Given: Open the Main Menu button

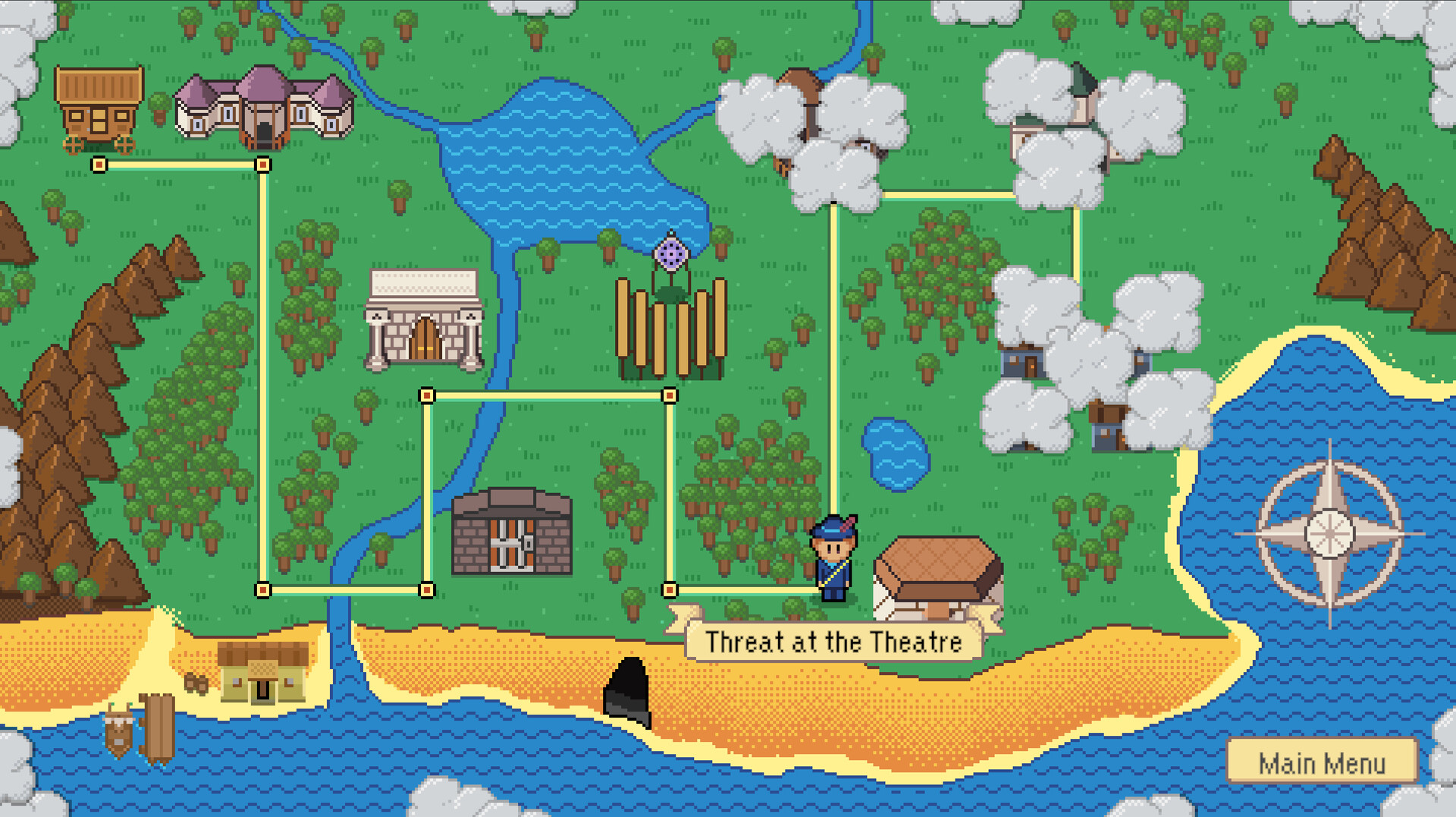Looking at the screenshot, I should 1321,762.
